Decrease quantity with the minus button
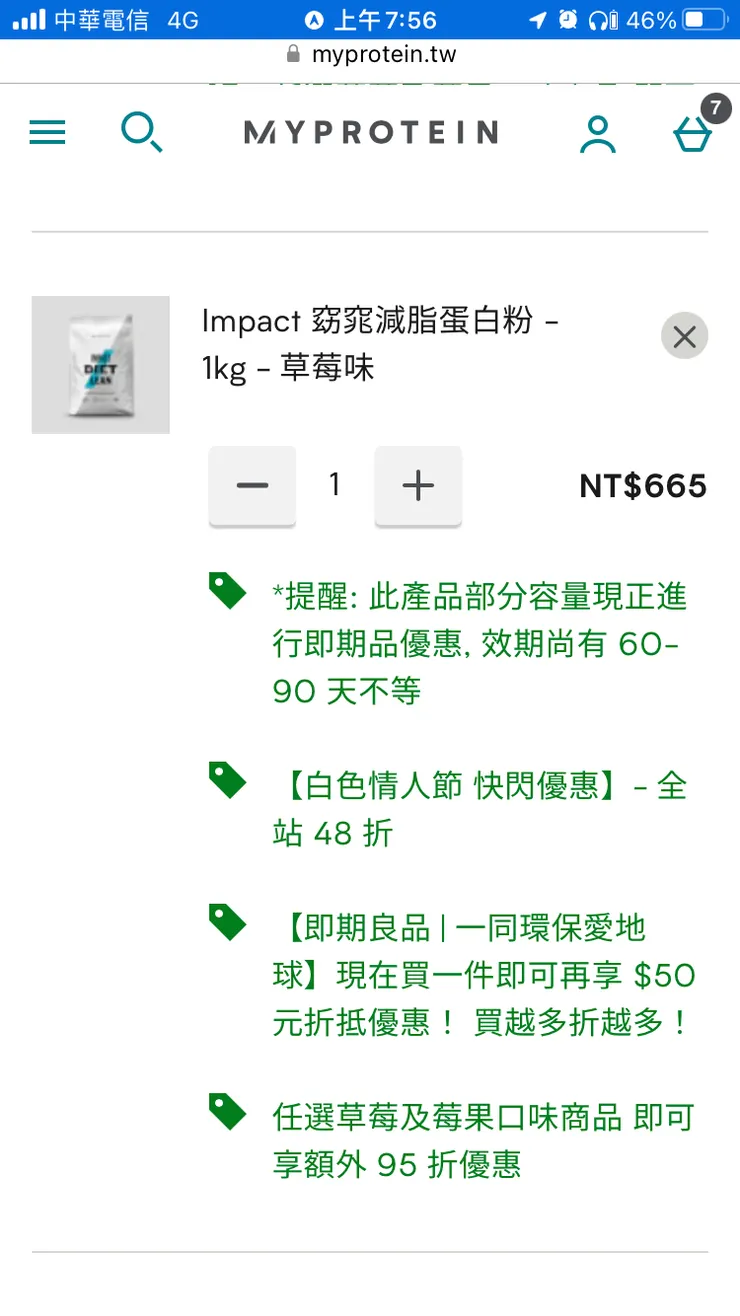The image size is (740, 1316). pyautogui.click(x=252, y=486)
